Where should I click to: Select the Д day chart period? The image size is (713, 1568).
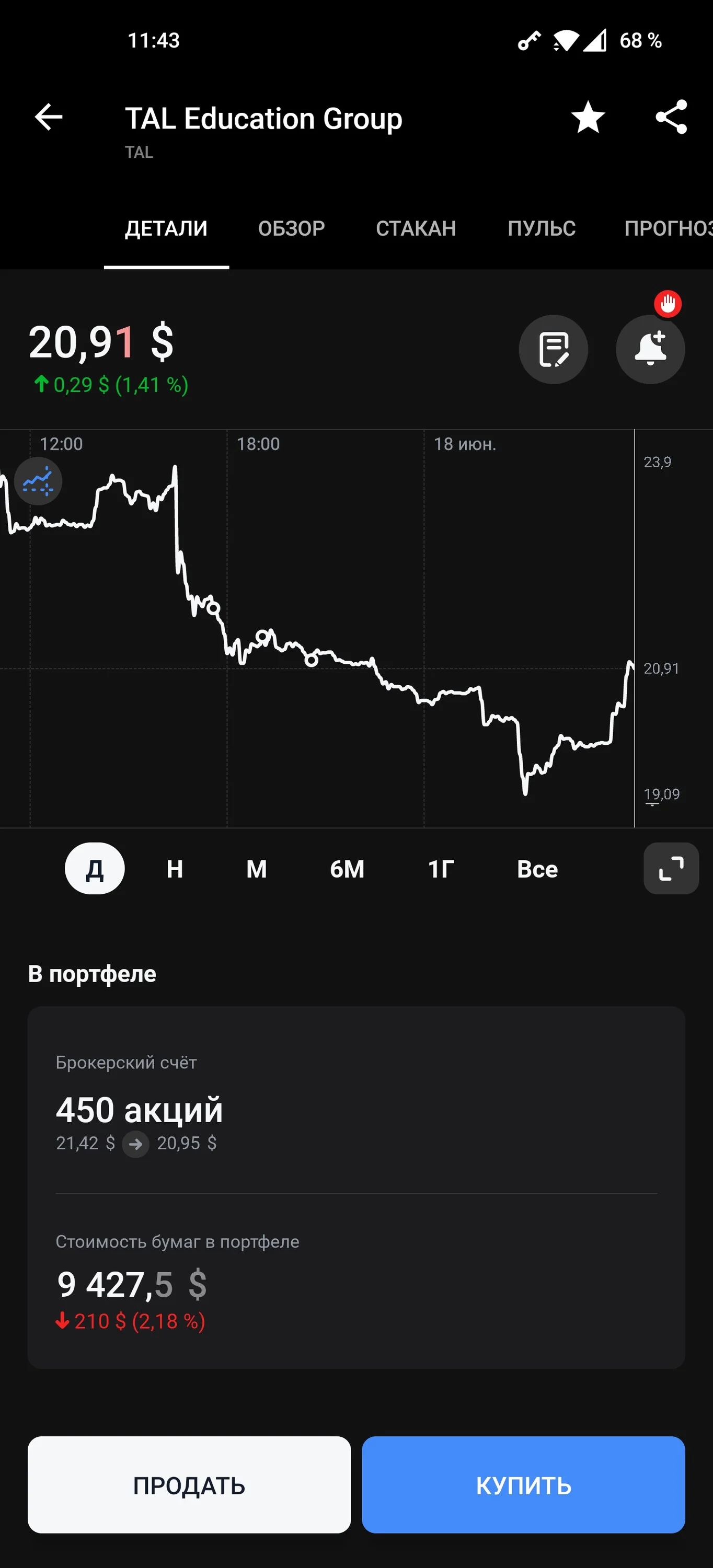pos(95,869)
